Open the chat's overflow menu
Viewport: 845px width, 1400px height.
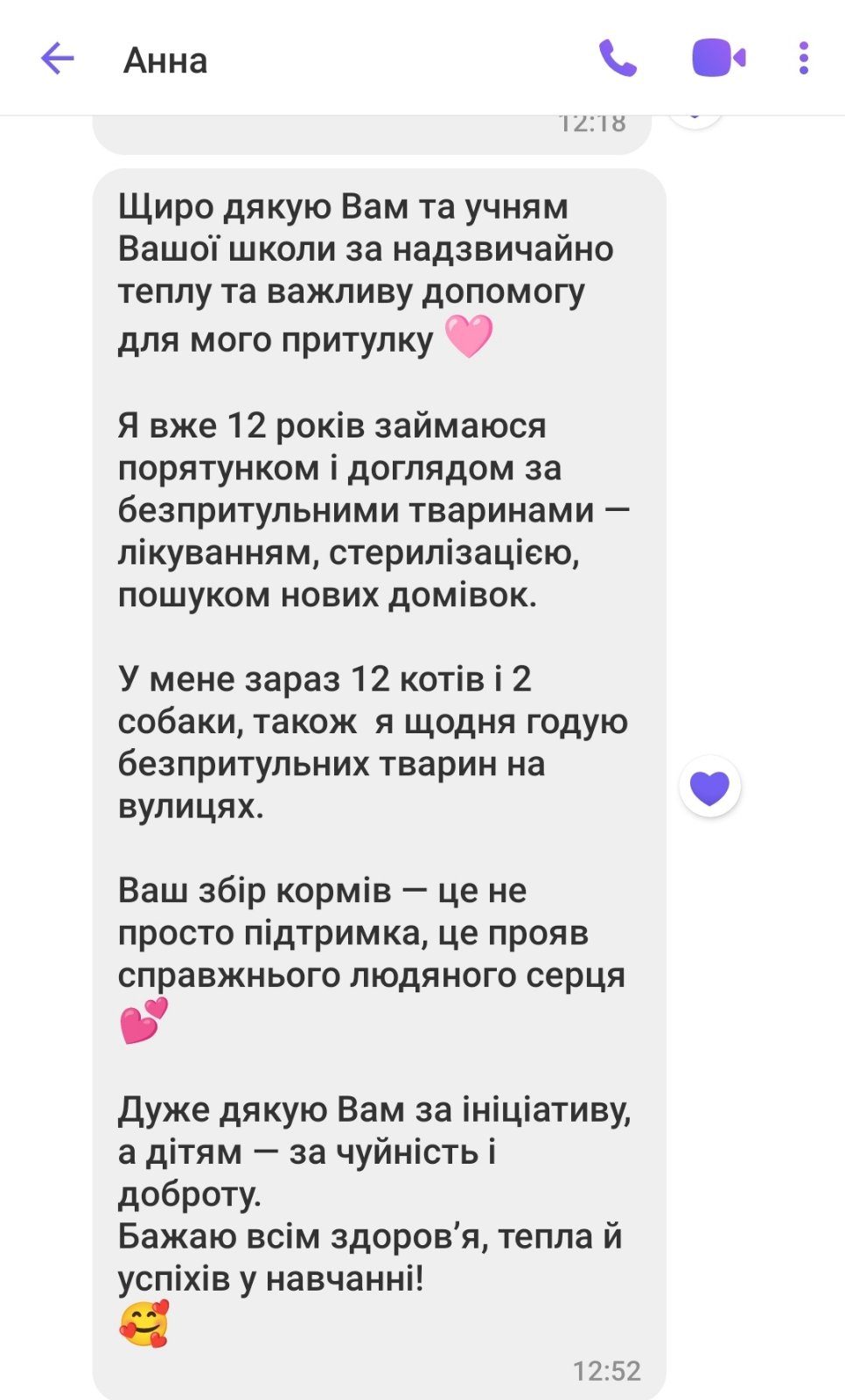(x=803, y=59)
